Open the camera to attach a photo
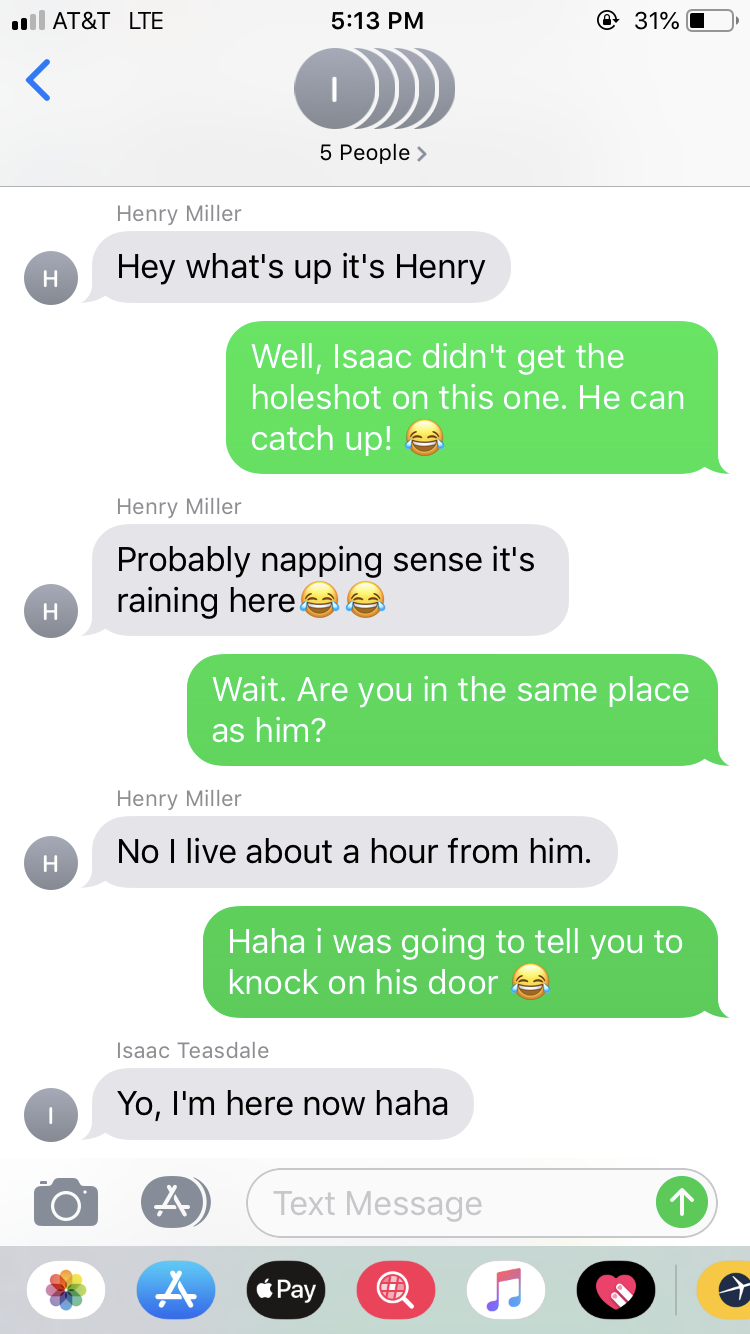The image size is (750, 1334). coord(66,1202)
